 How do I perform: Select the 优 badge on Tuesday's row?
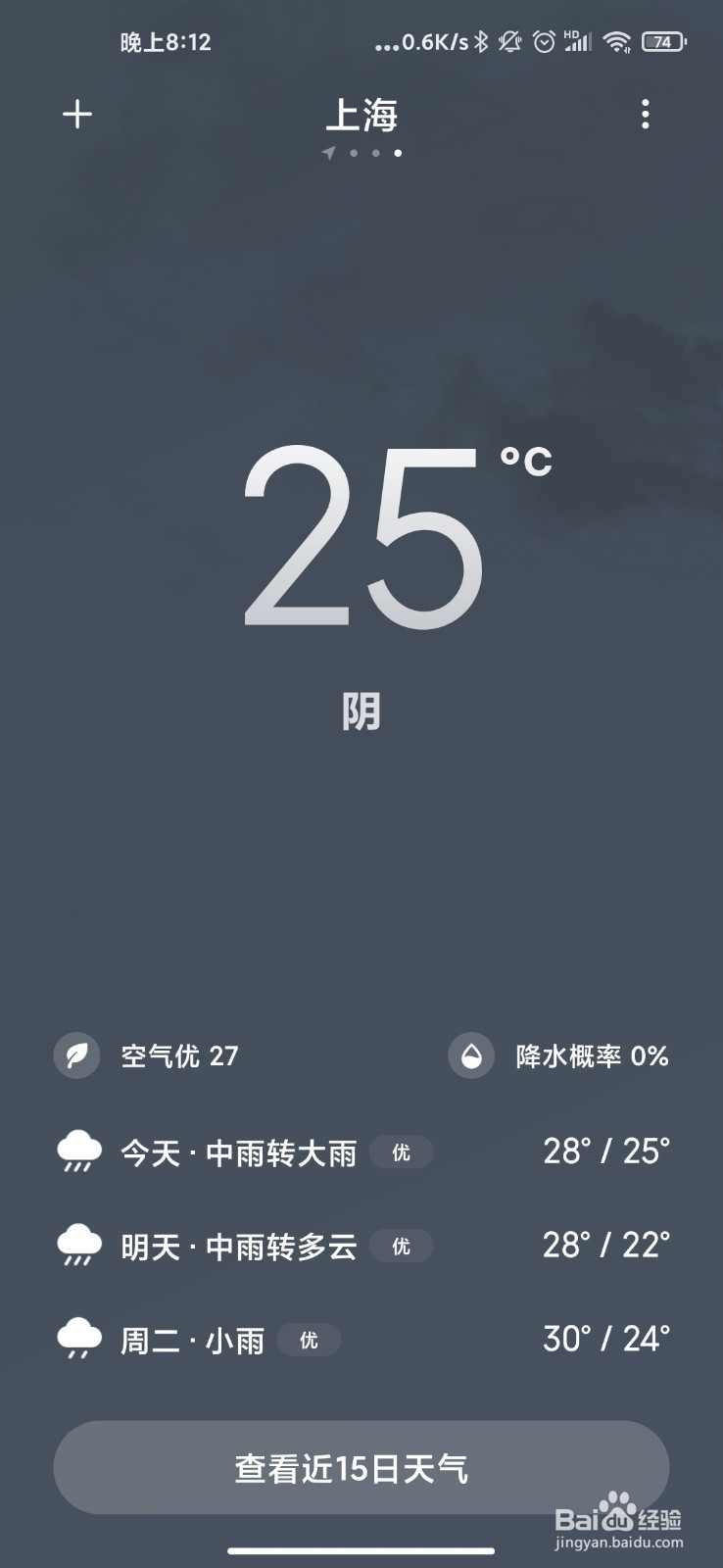[310, 1340]
